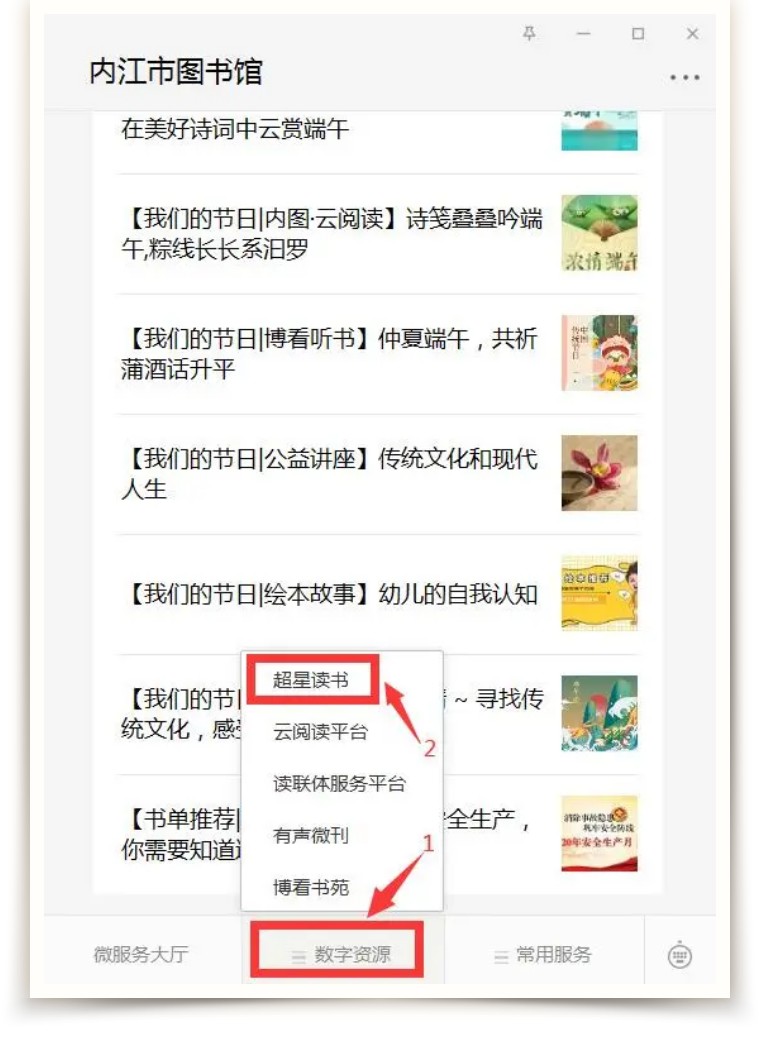
Task: Maximize the window
Action: (638, 34)
